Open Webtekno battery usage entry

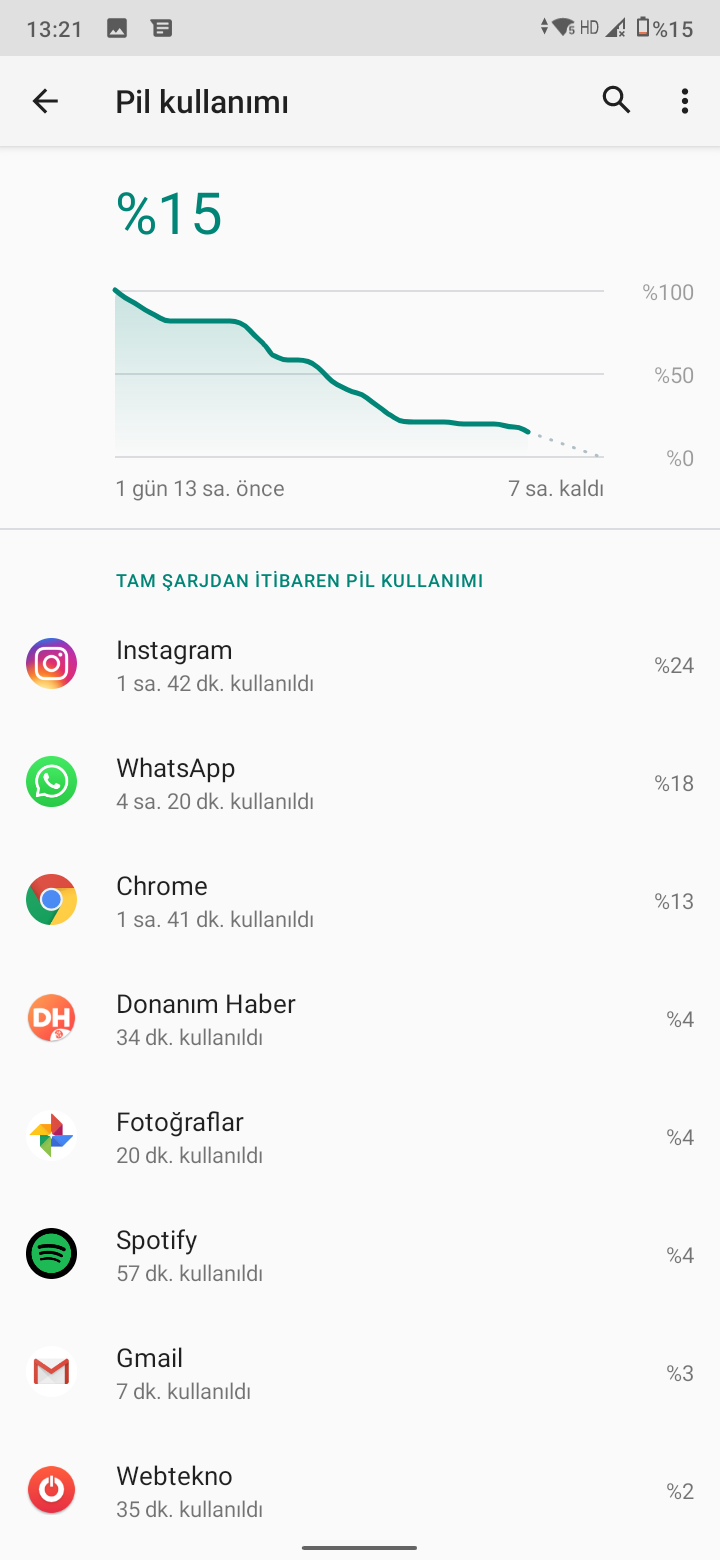pyautogui.click(x=360, y=1492)
